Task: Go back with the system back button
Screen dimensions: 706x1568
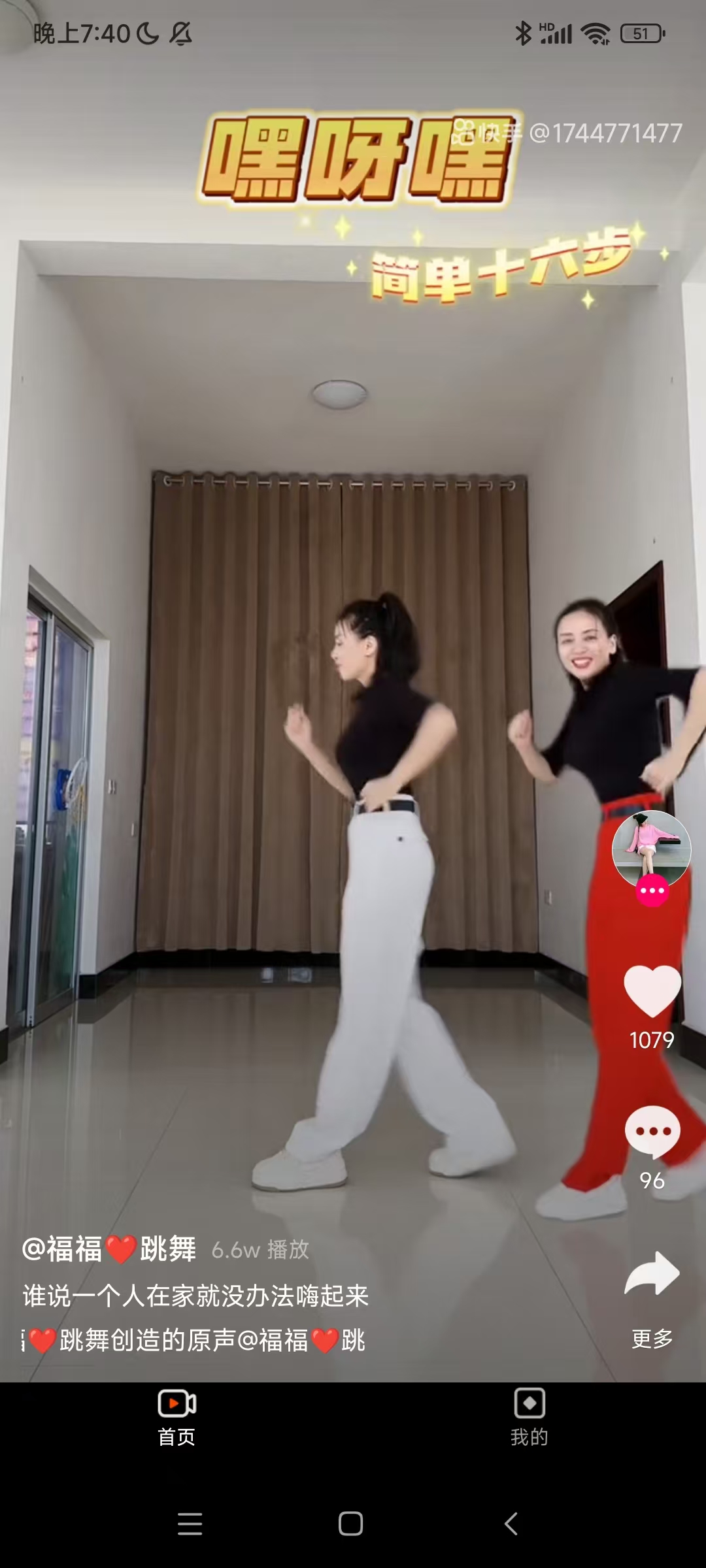Action: 512,1524
